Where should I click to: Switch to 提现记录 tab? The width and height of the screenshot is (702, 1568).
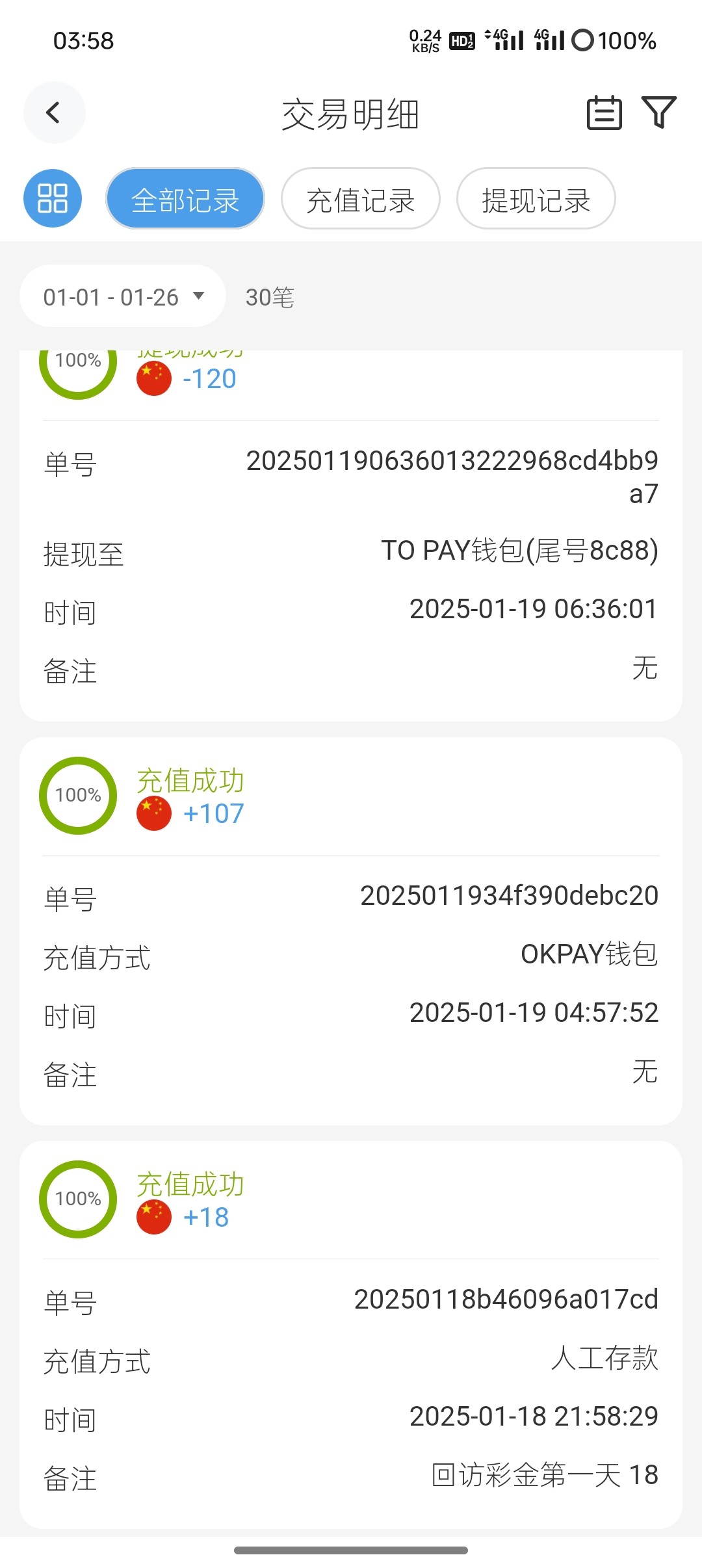point(536,199)
